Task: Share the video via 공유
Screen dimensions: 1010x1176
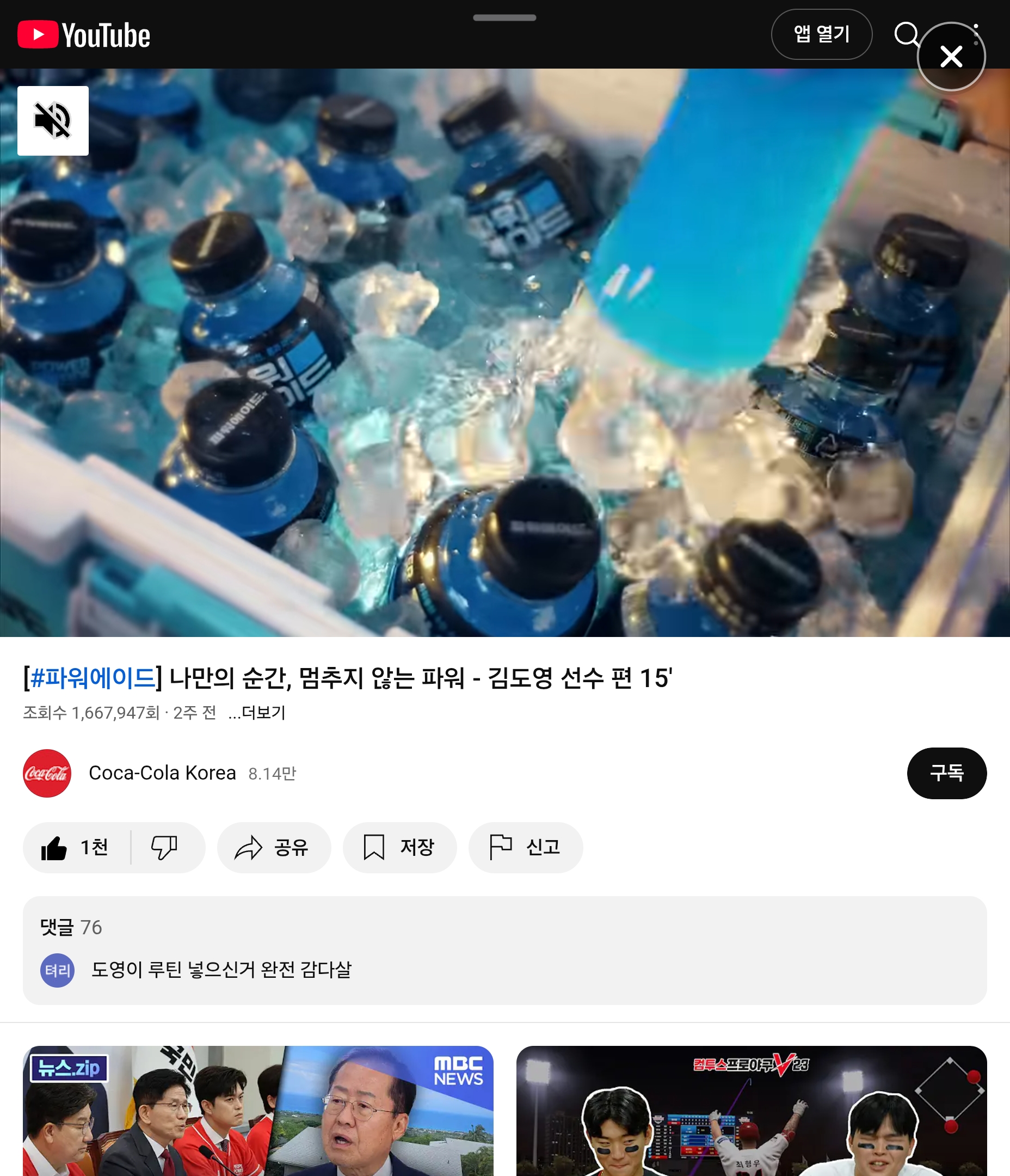Action: (274, 847)
